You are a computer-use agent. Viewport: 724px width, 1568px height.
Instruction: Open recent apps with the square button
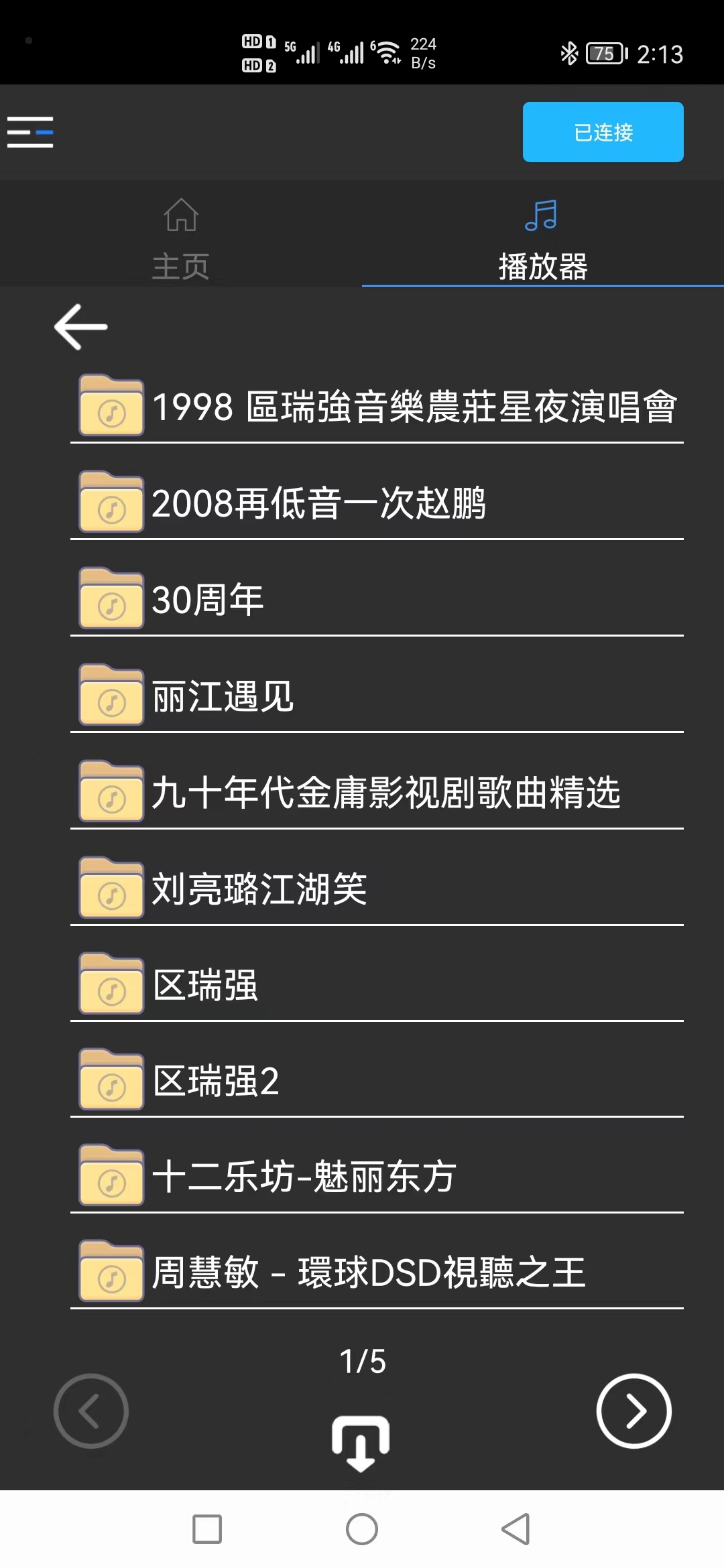tap(207, 1529)
